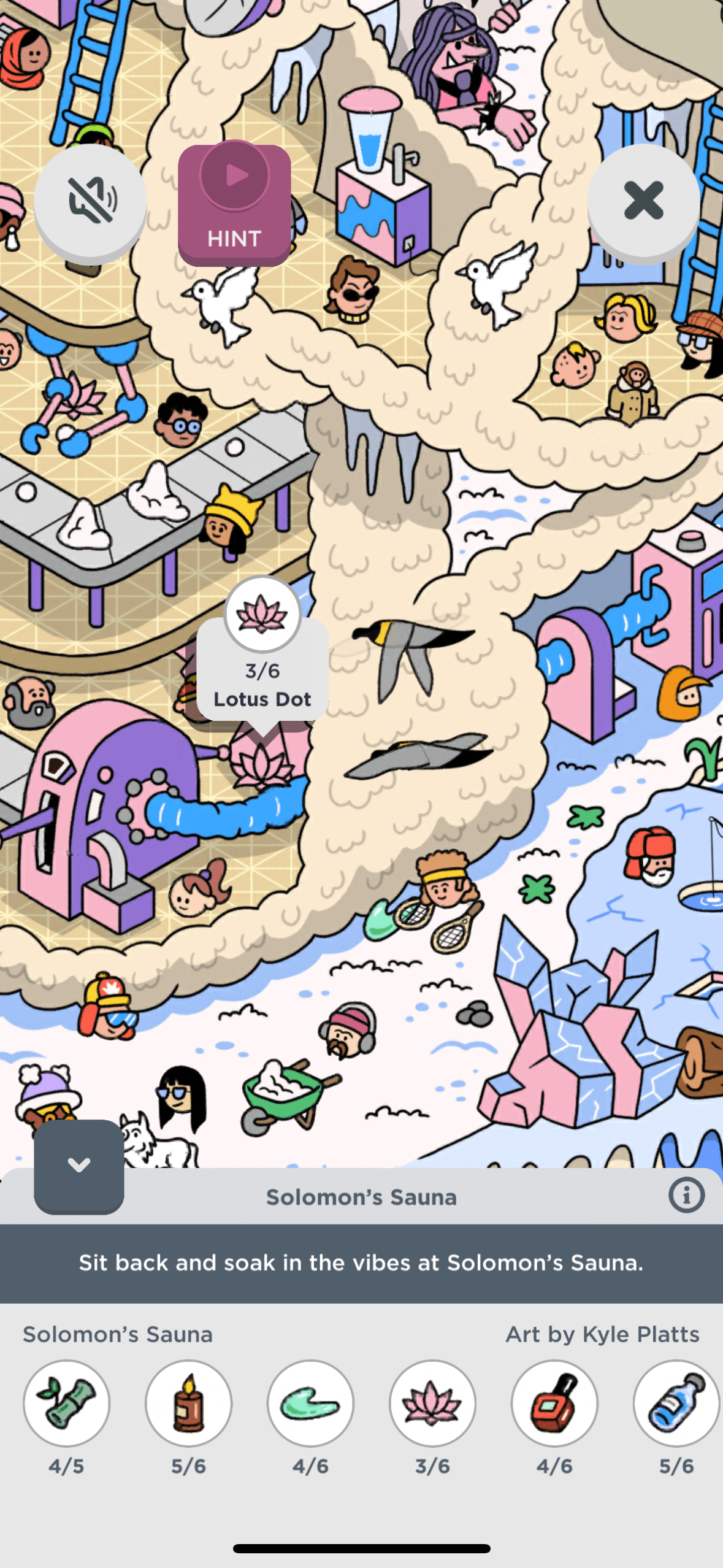723x1568 pixels.
Task: Toggle the muted sound button
Action: 90,201
